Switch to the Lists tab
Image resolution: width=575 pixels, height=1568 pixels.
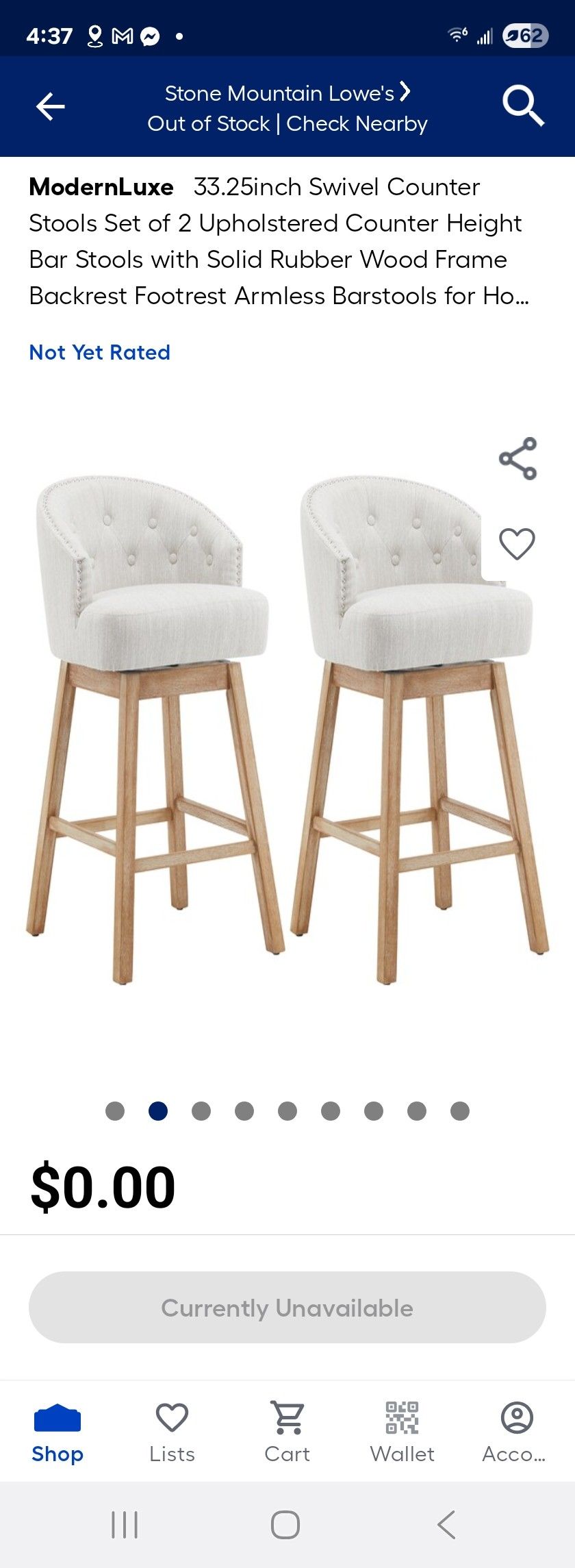[x=172, y=1432]
